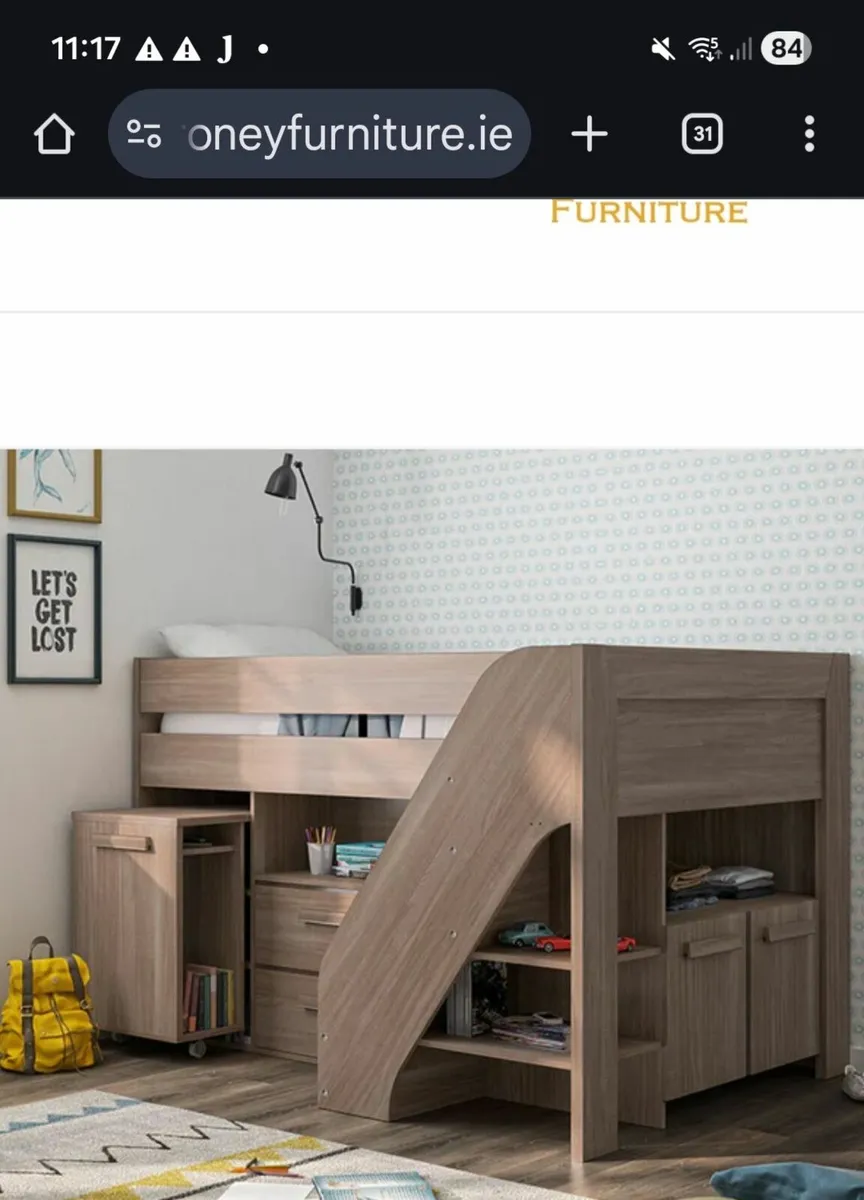Tap the first warning triangle notification icon

pos(151,48)
